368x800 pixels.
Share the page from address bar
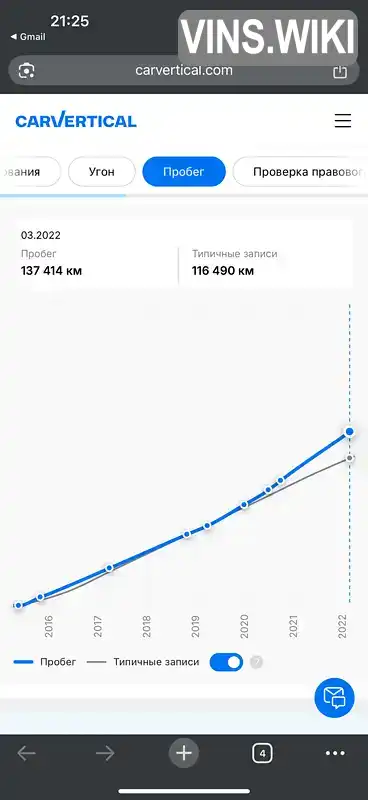(x=340, y=71)
